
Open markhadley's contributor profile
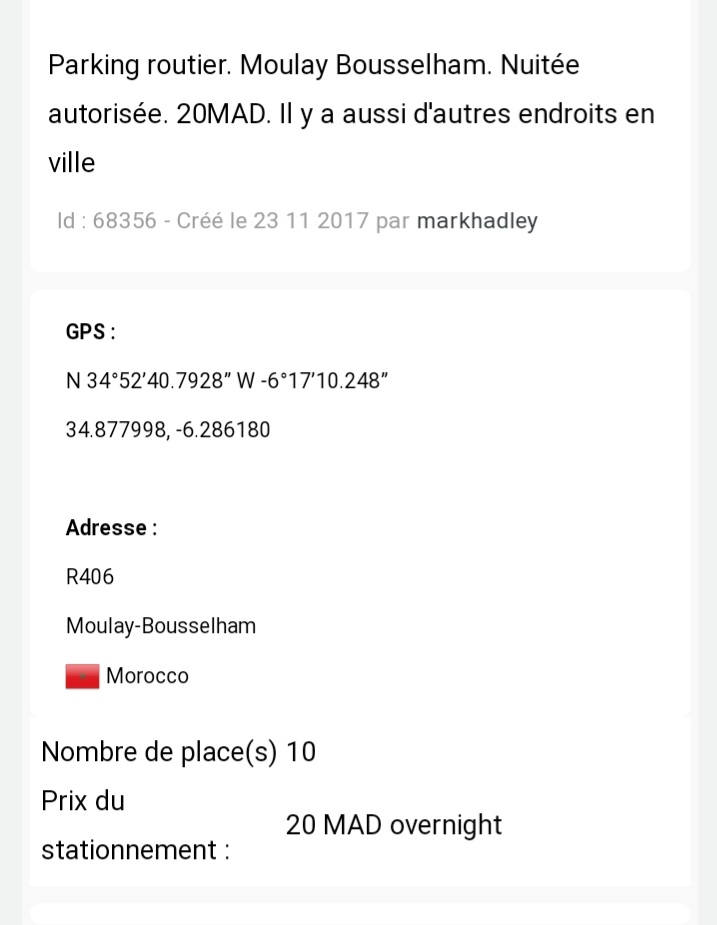(x=477, y=221)
